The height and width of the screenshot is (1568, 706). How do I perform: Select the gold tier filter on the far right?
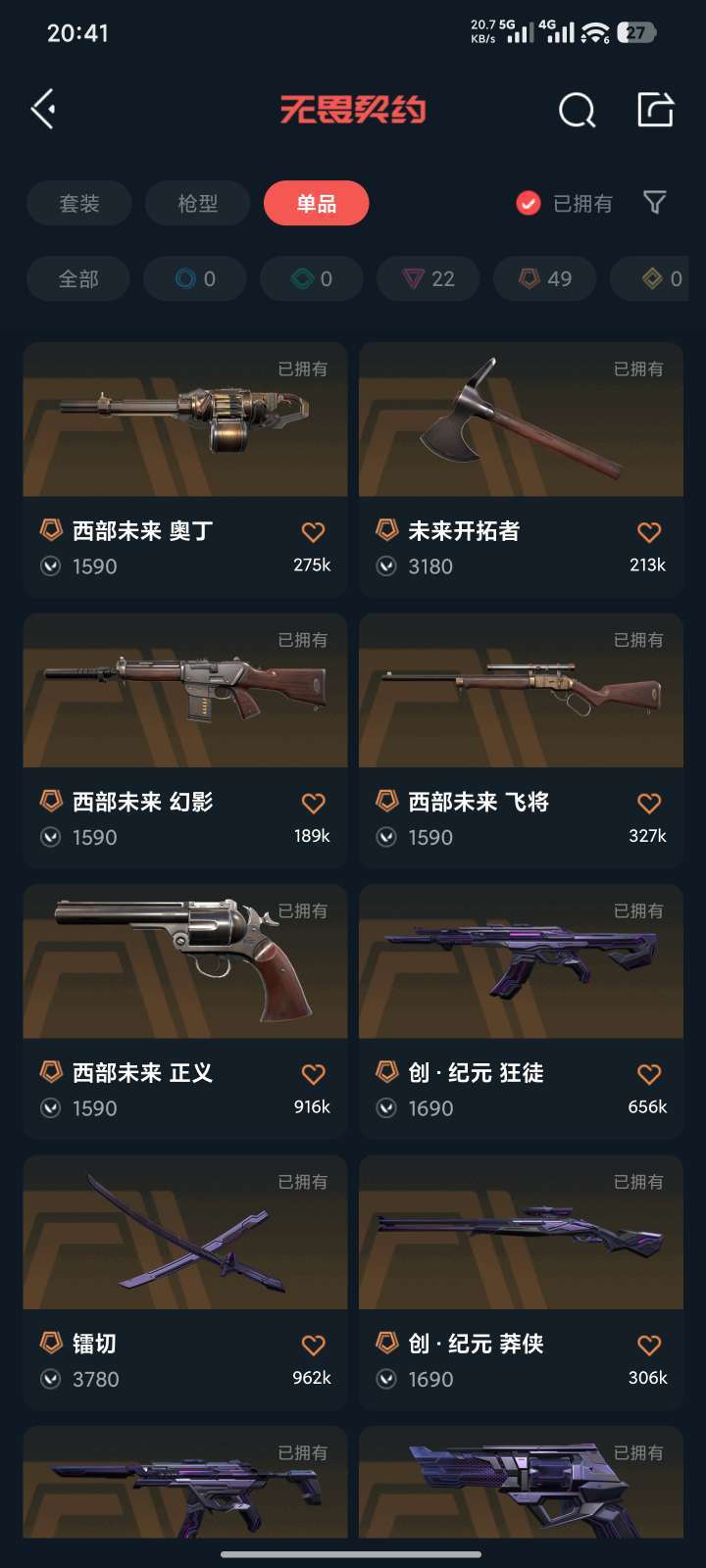pos(659,278)
